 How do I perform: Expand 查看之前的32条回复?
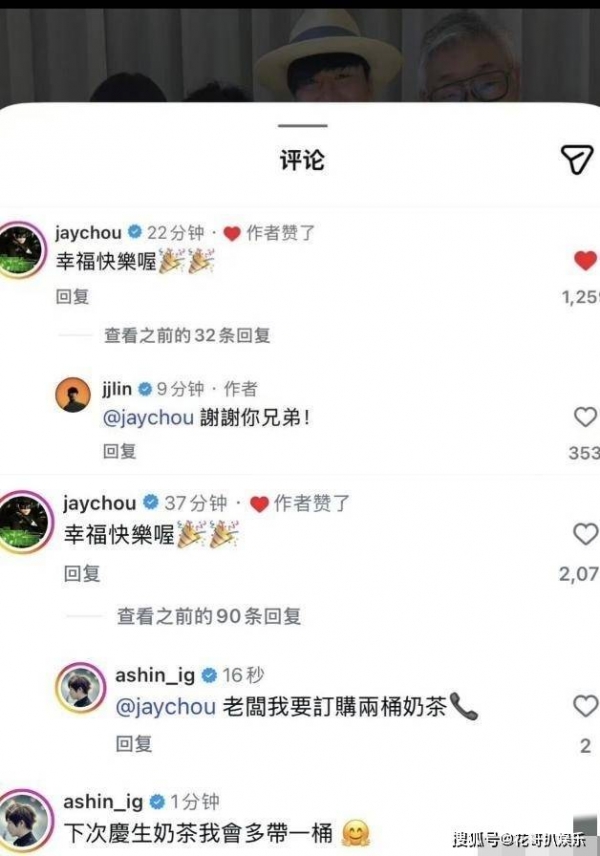(x=187, y=335)
